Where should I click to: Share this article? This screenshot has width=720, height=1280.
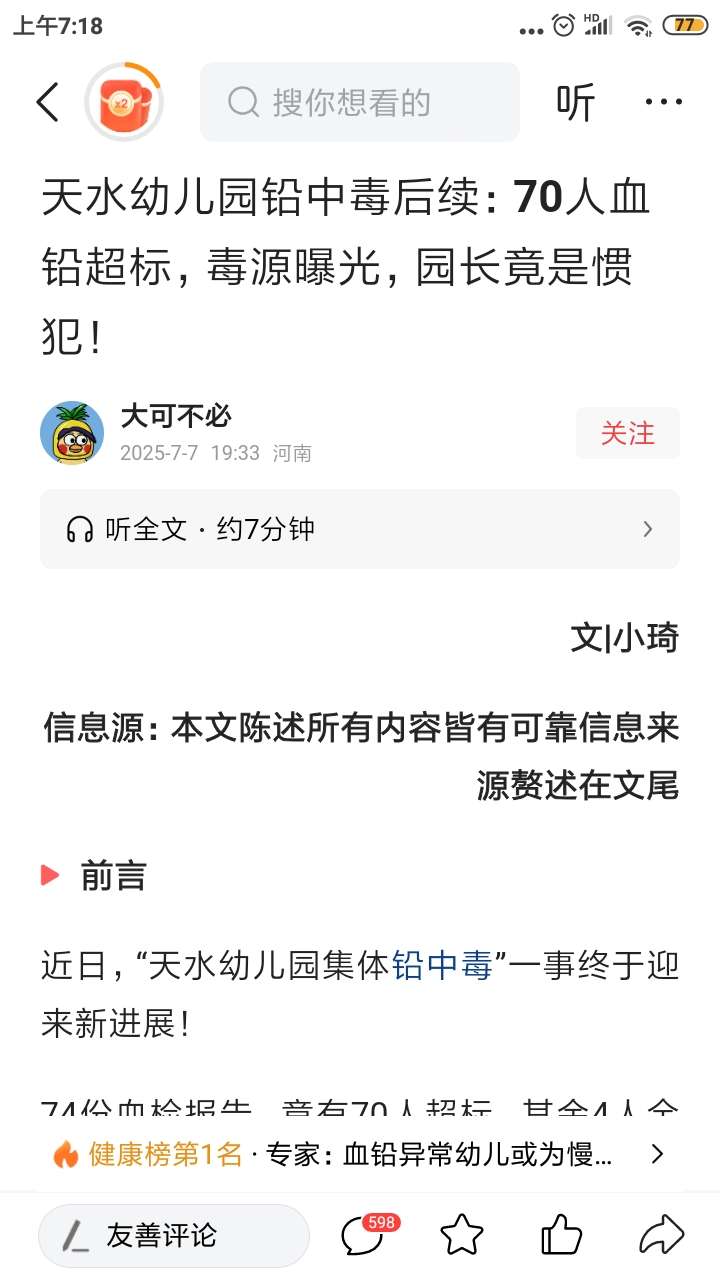661,1236
